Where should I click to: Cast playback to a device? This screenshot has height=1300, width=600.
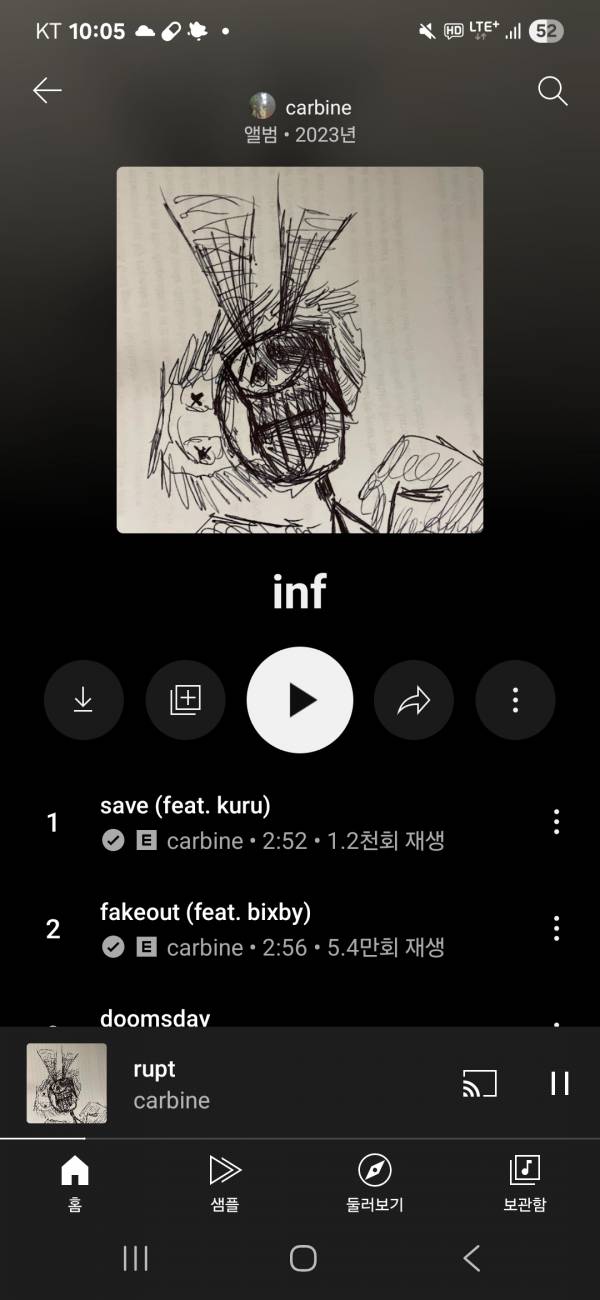[x=479, y=1083]
